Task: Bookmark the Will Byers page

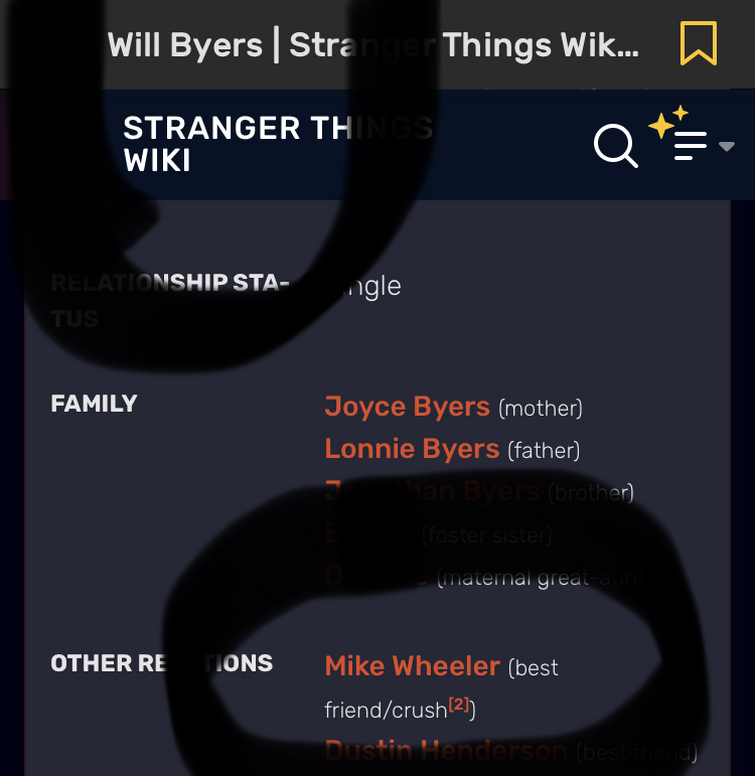Action: [x=698, y=44]
